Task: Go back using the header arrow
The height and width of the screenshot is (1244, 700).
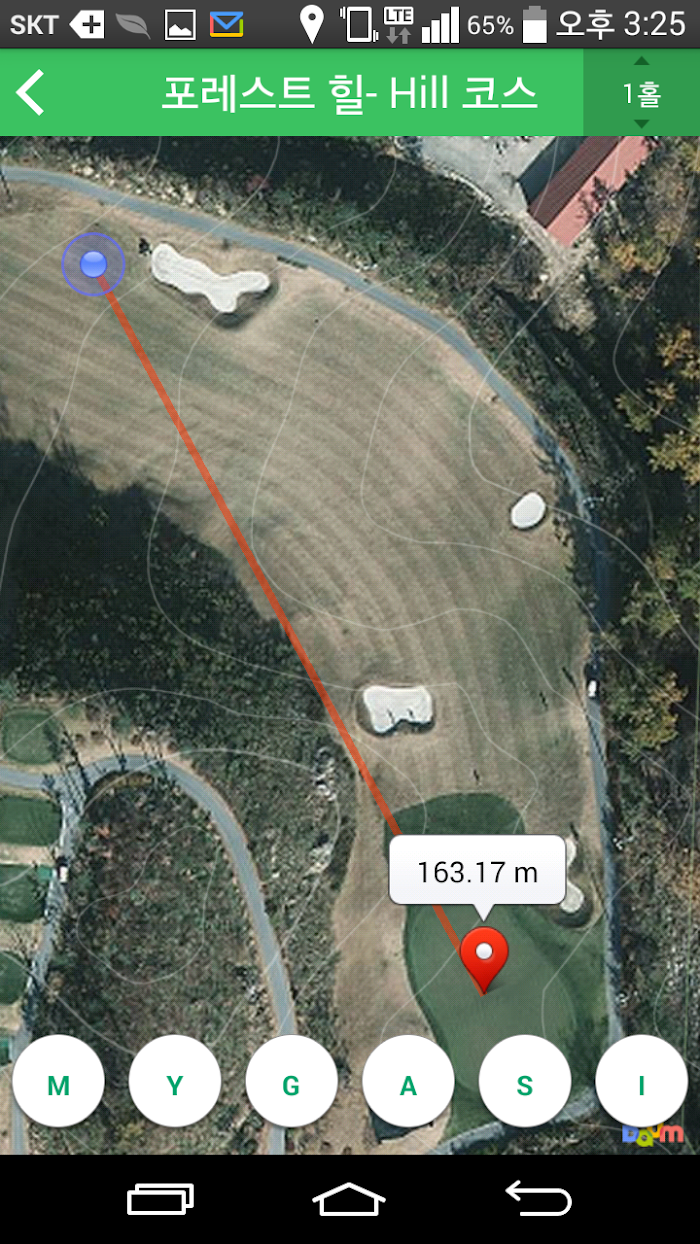Action: tap(30, 93)
